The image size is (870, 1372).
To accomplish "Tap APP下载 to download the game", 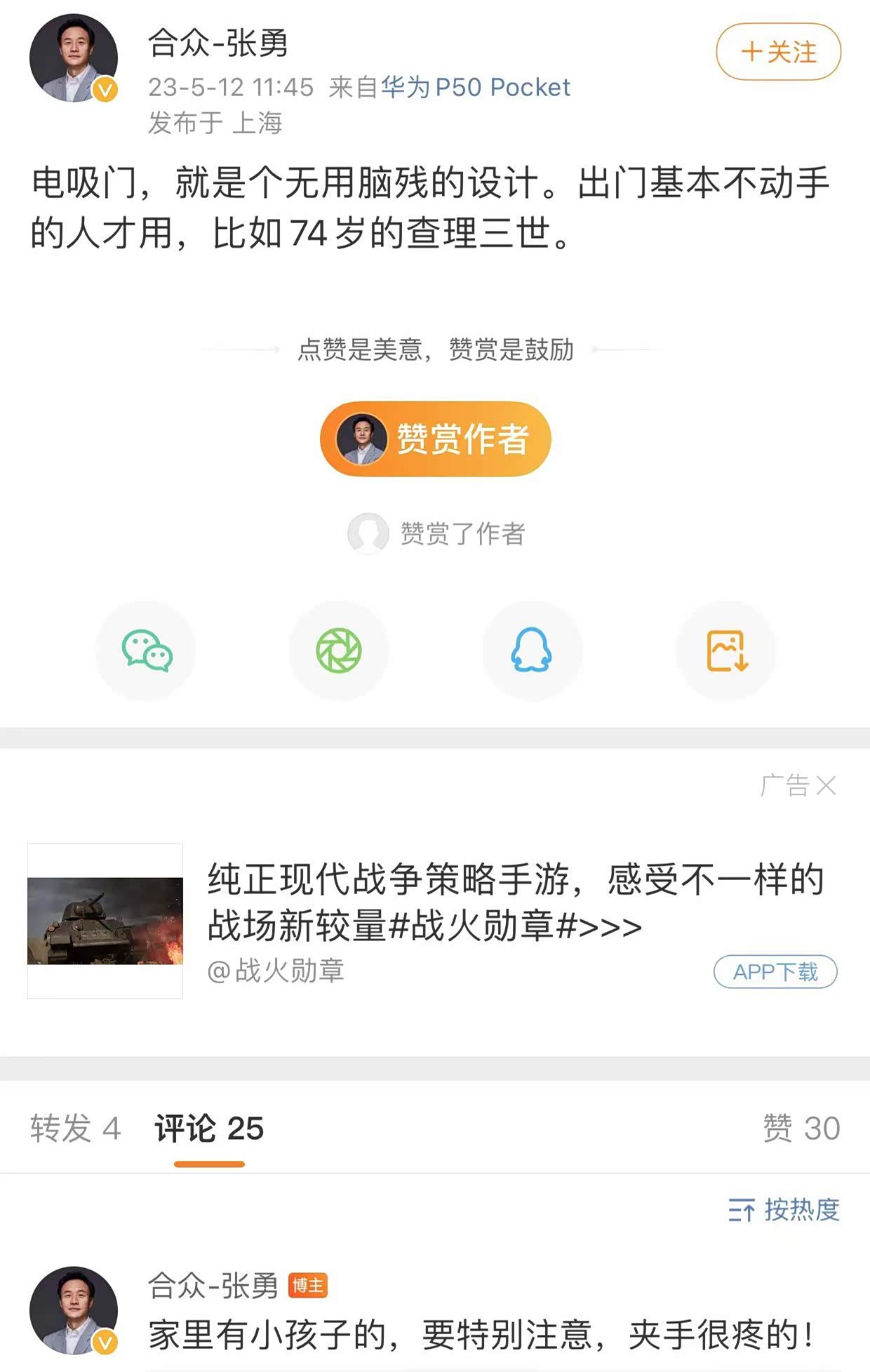I will (775, 972).
